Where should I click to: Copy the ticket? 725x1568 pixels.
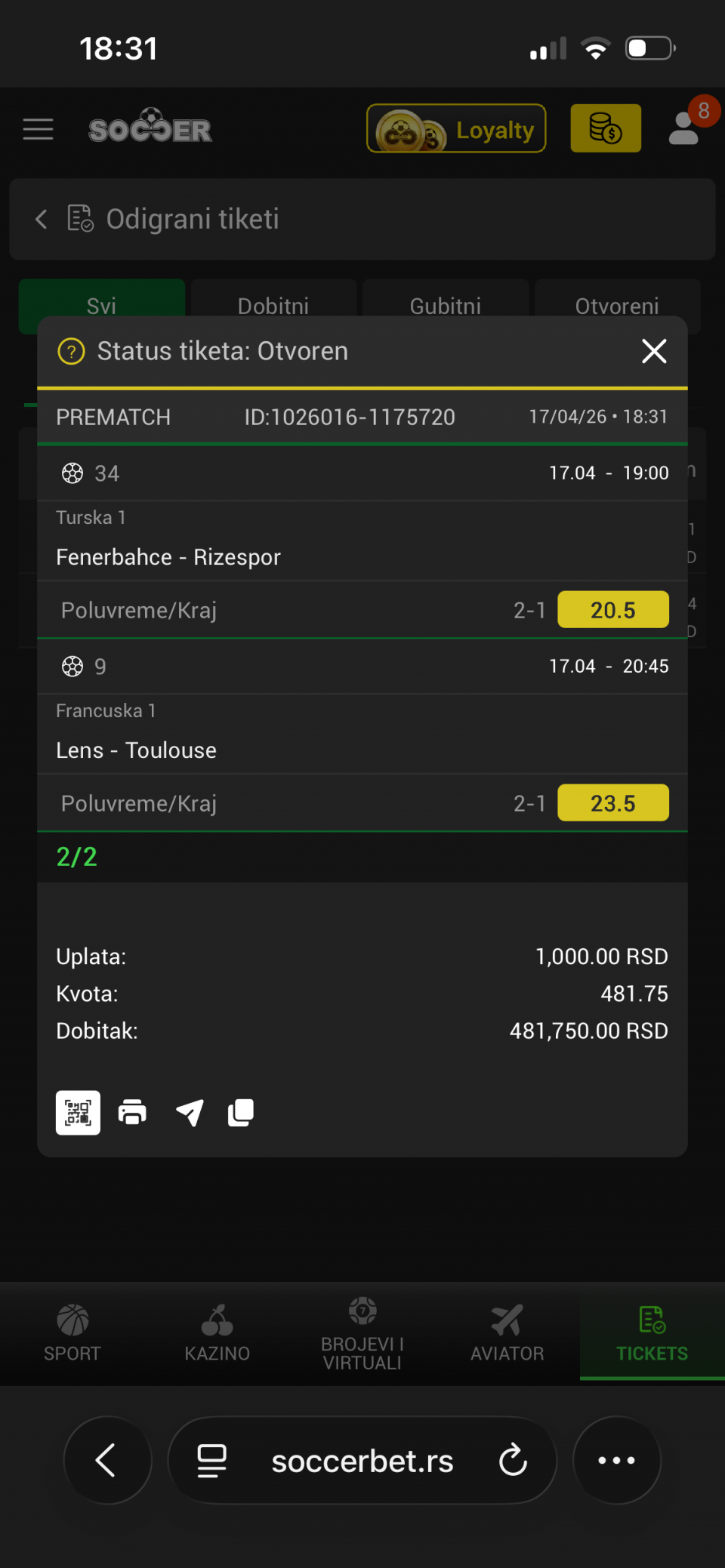241,1112
